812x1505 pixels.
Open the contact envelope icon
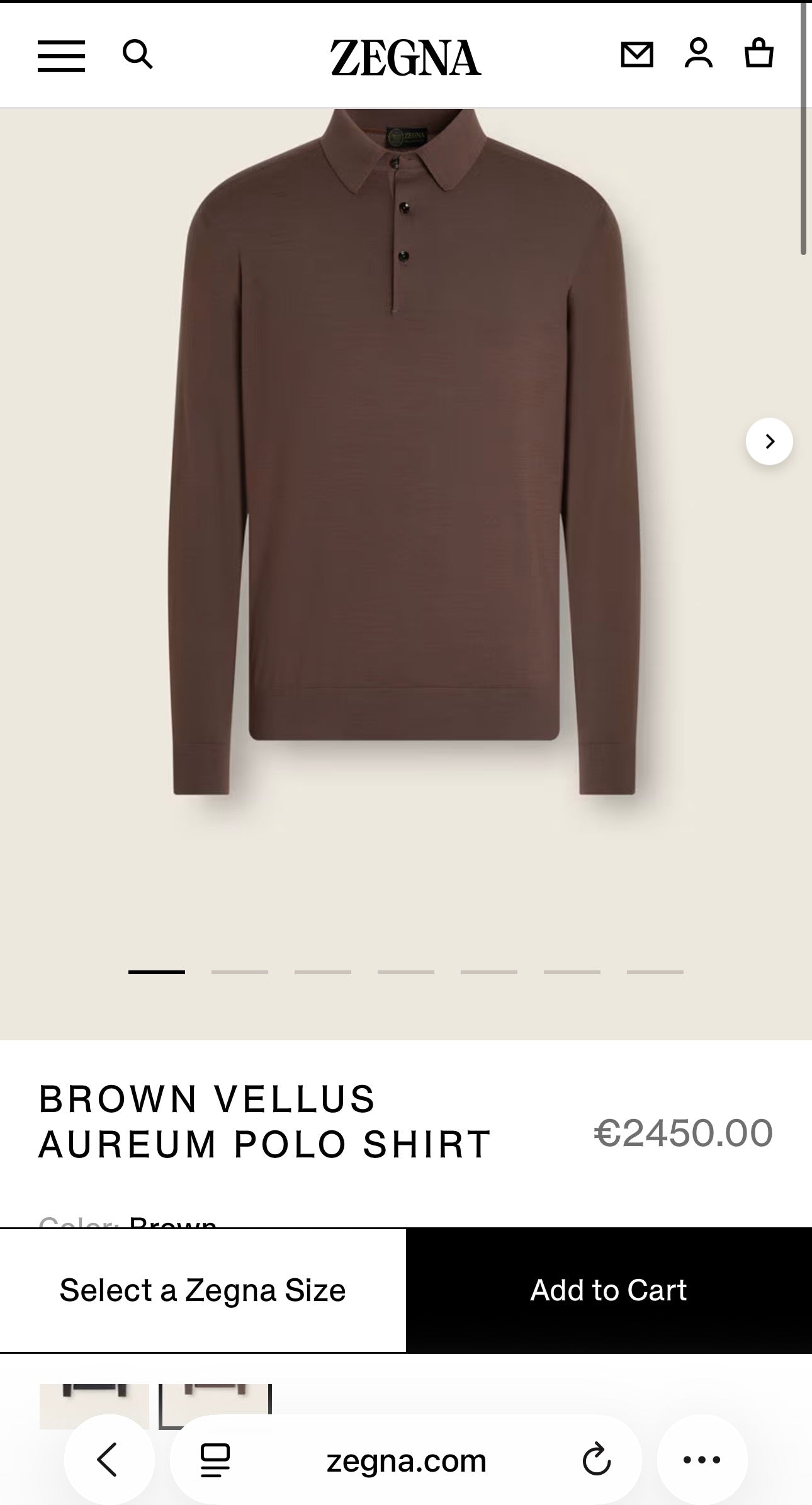click(x=637, y=55)
